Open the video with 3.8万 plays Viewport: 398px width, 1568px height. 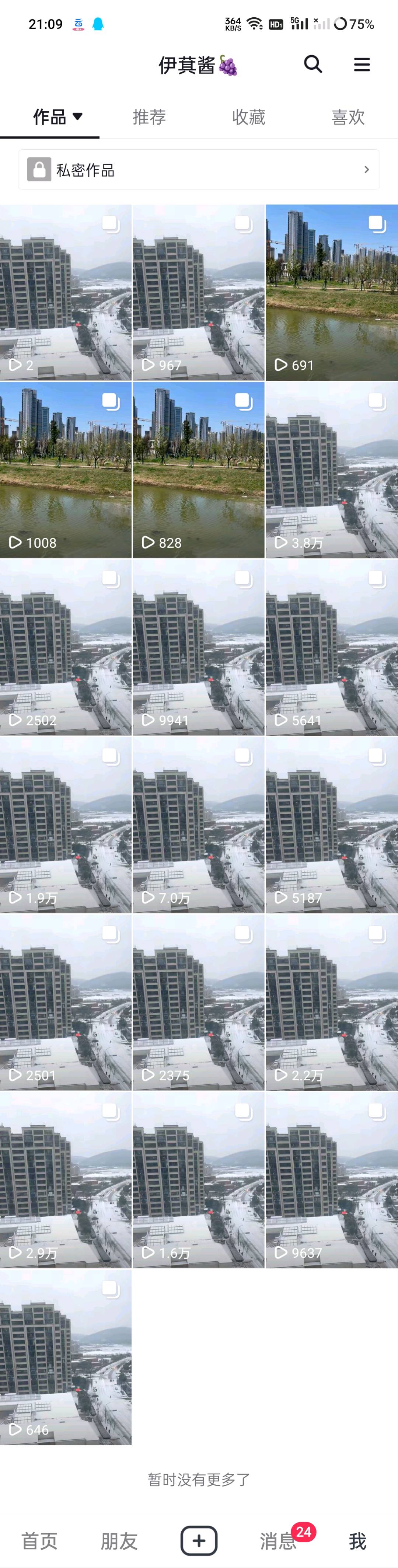[x=332, y=469]
